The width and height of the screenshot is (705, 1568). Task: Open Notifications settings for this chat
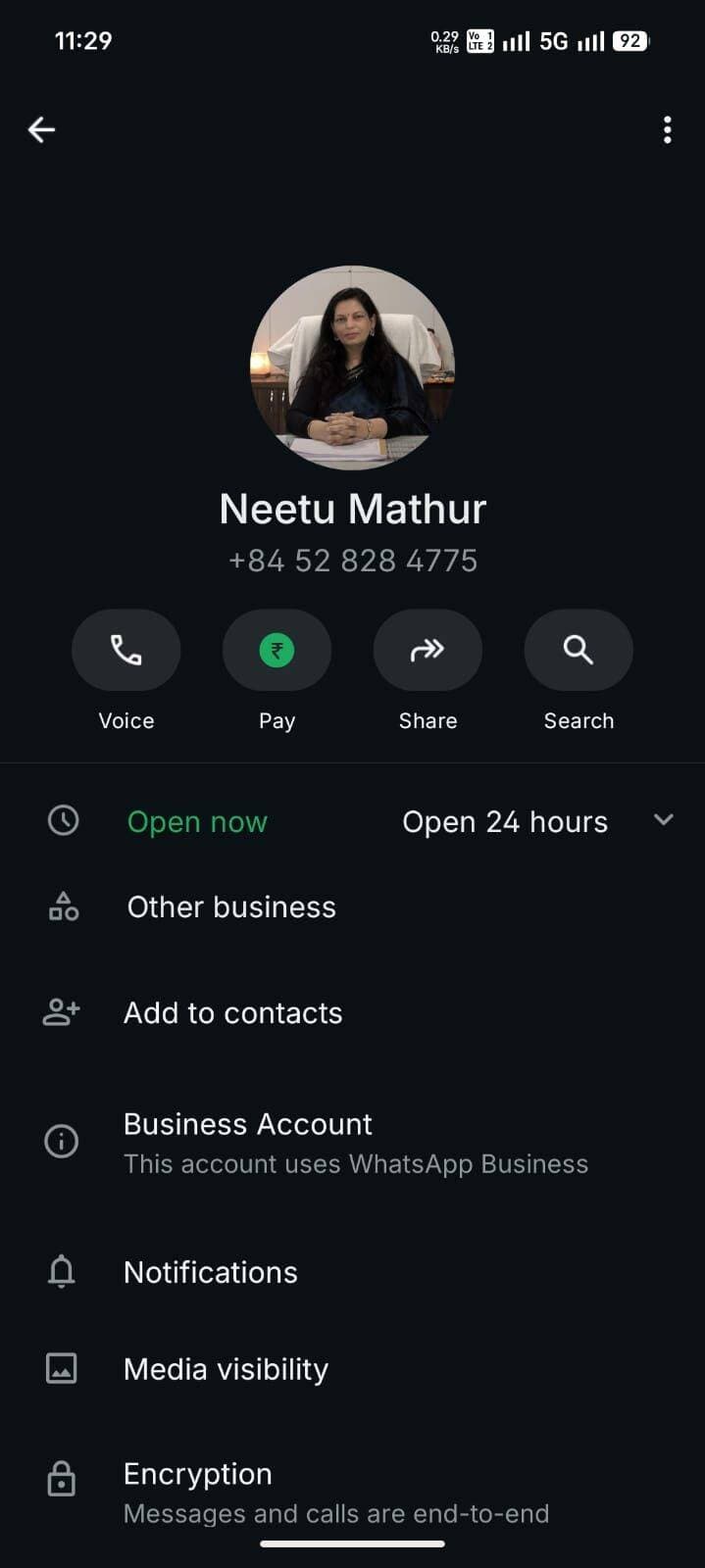click(353, 1272)
